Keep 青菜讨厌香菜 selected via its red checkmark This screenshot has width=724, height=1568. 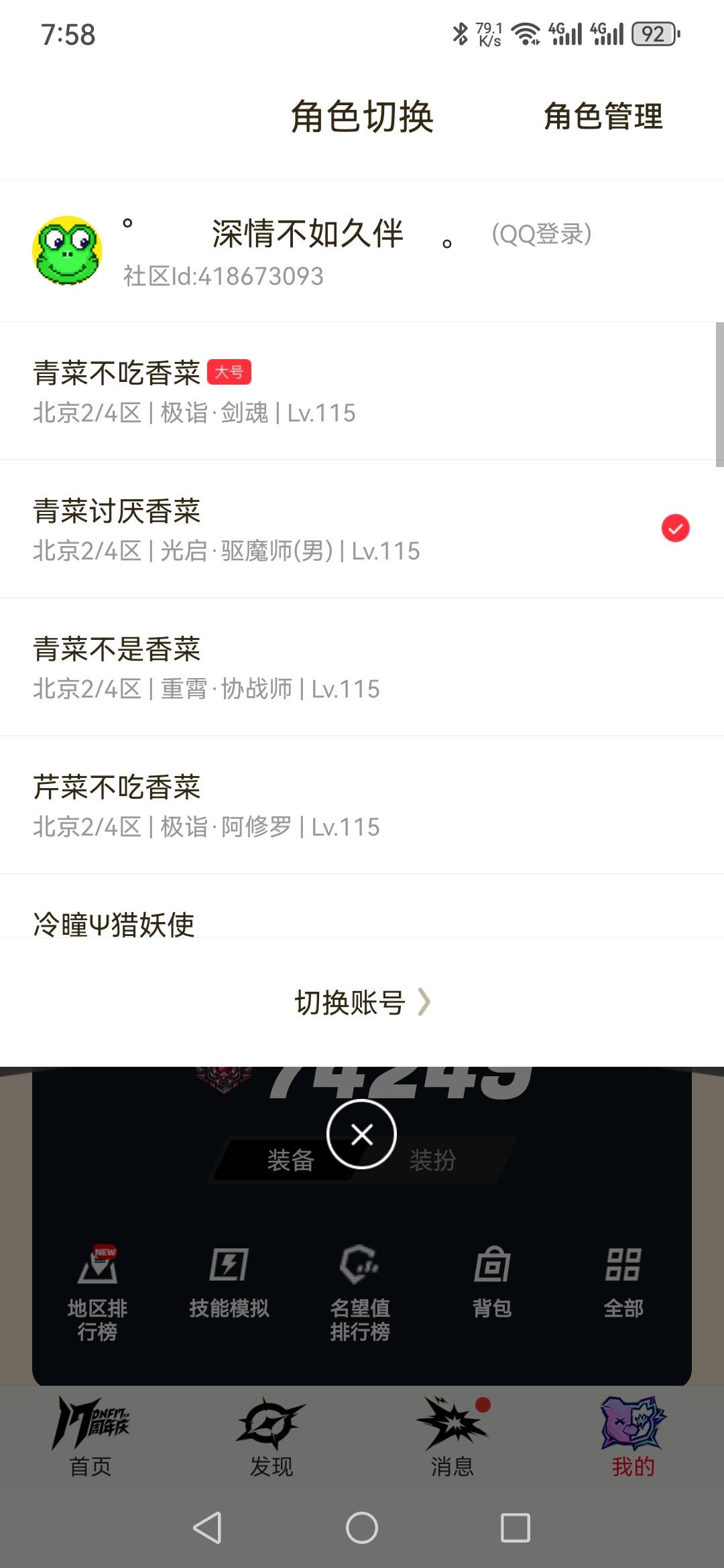point(676,528)
